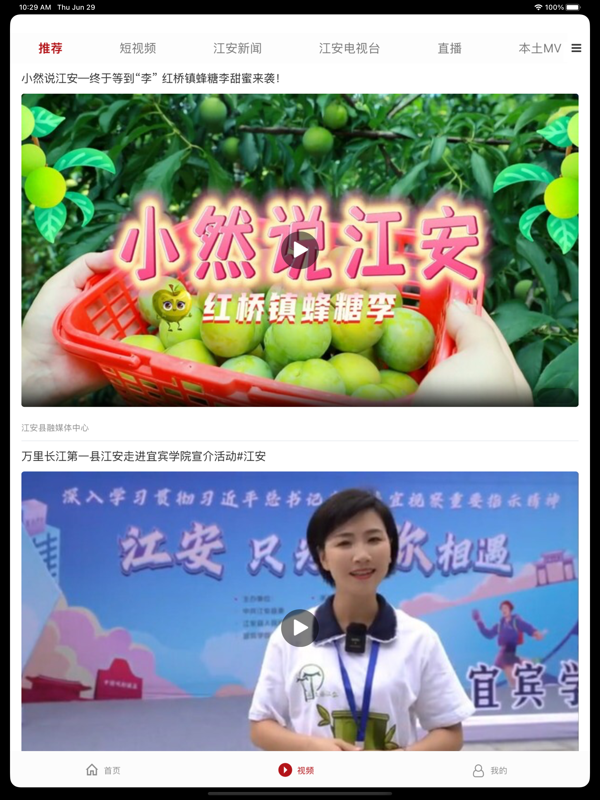Play the 小然说江安 红桥镇蜂糖李 video
This screenshot has height=800, width=600.
tap(299, 250)
